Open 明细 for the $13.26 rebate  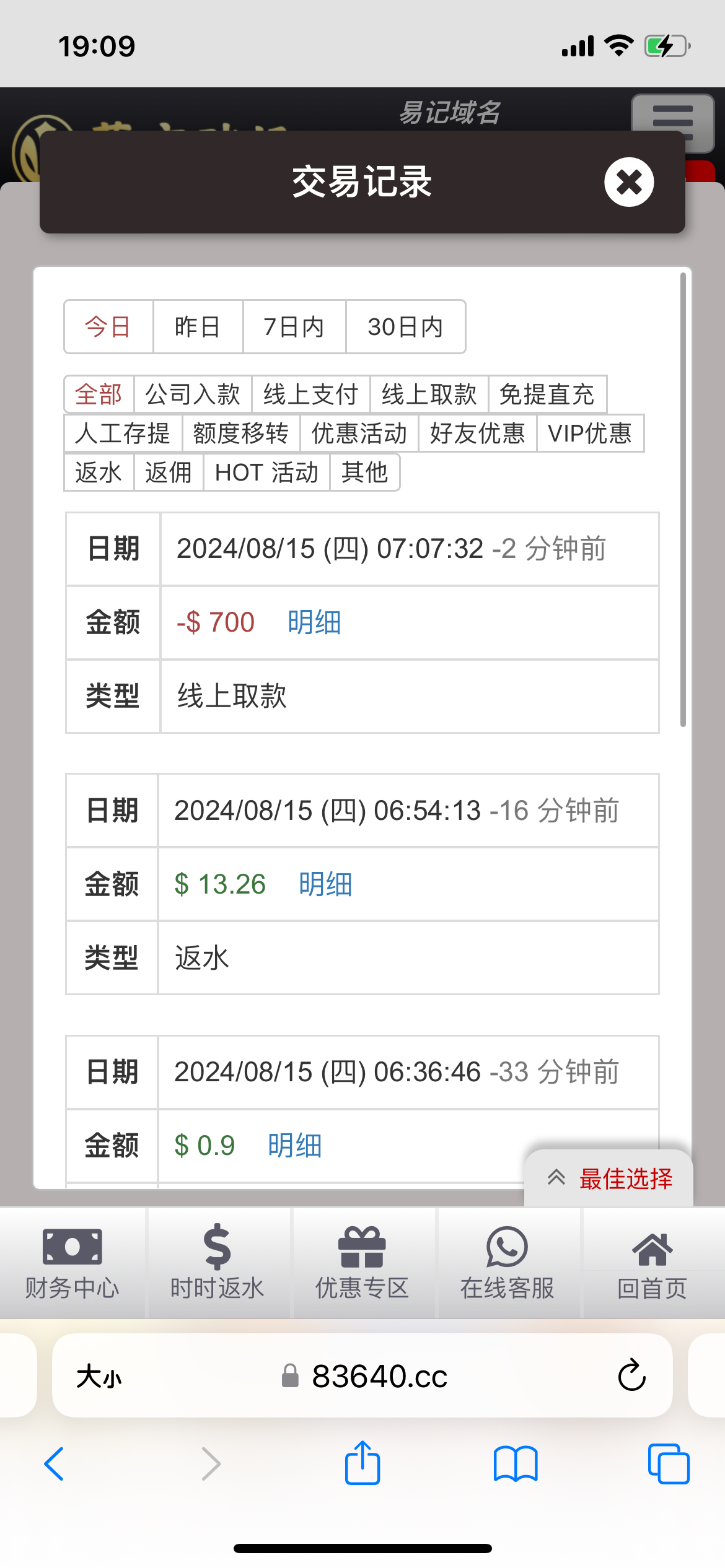tap(325, 884)
